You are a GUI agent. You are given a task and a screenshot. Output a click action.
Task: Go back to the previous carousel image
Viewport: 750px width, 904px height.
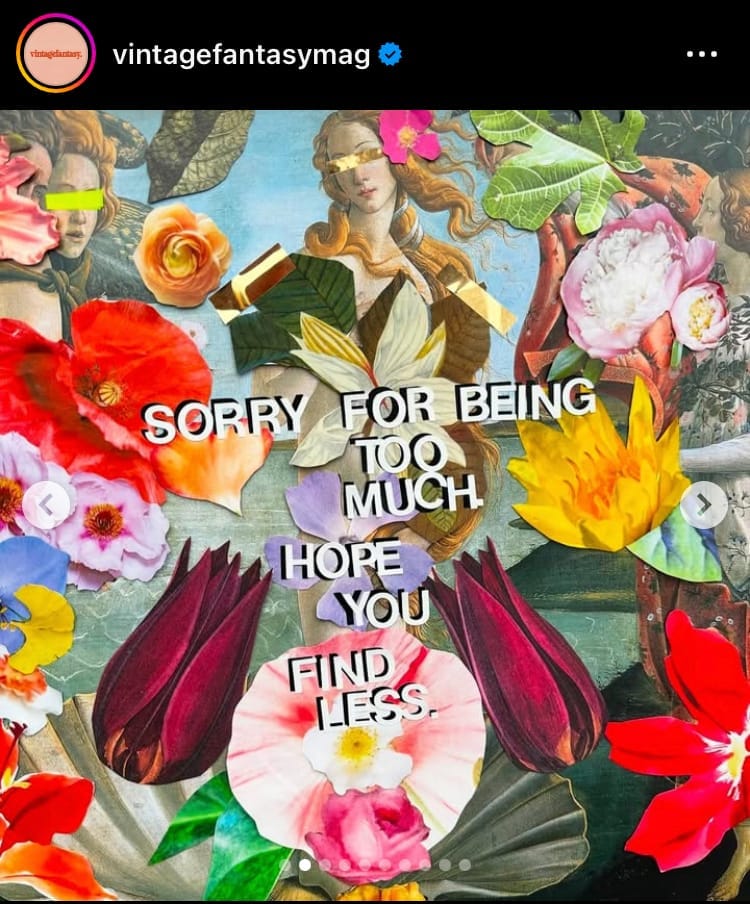point(47,505)
